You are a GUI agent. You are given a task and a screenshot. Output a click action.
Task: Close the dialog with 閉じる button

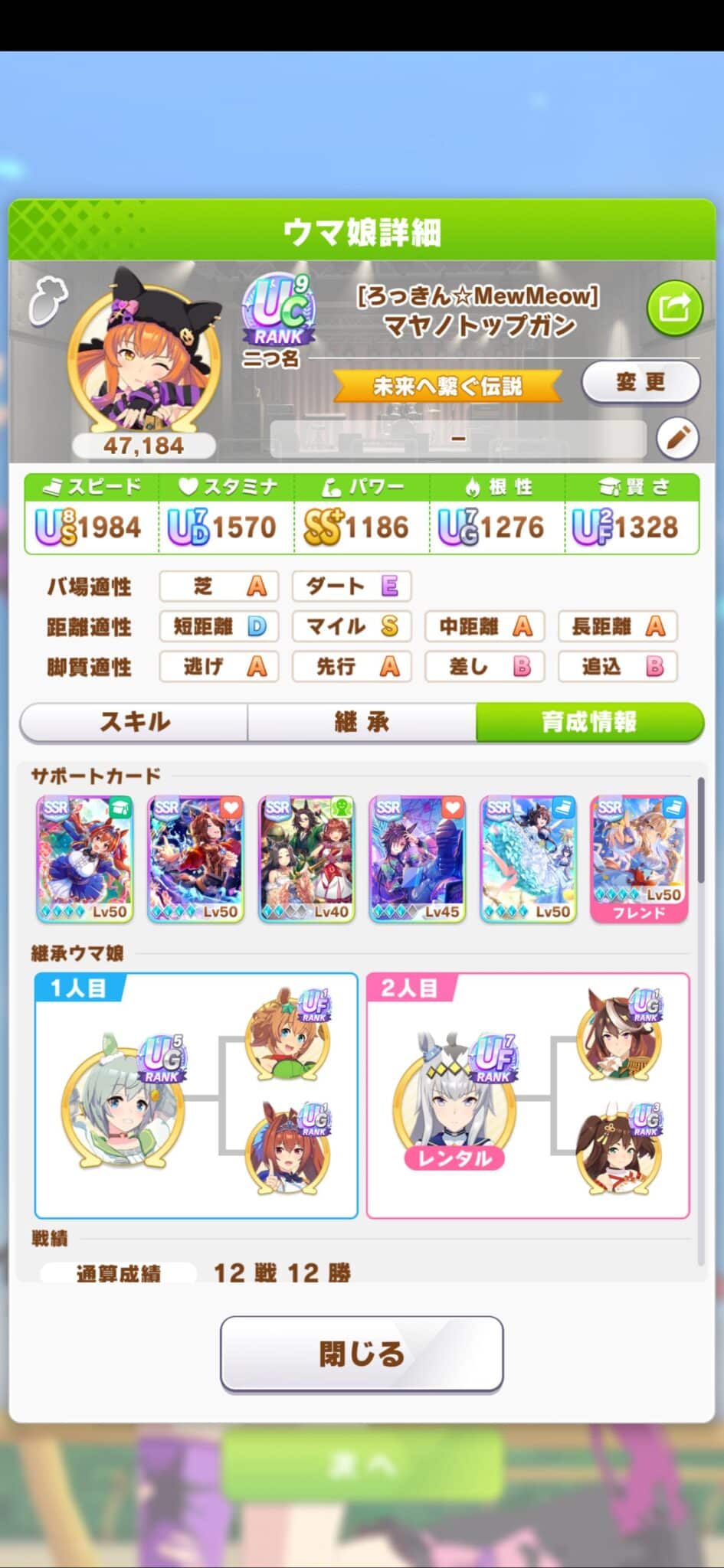coord(362,1354)
